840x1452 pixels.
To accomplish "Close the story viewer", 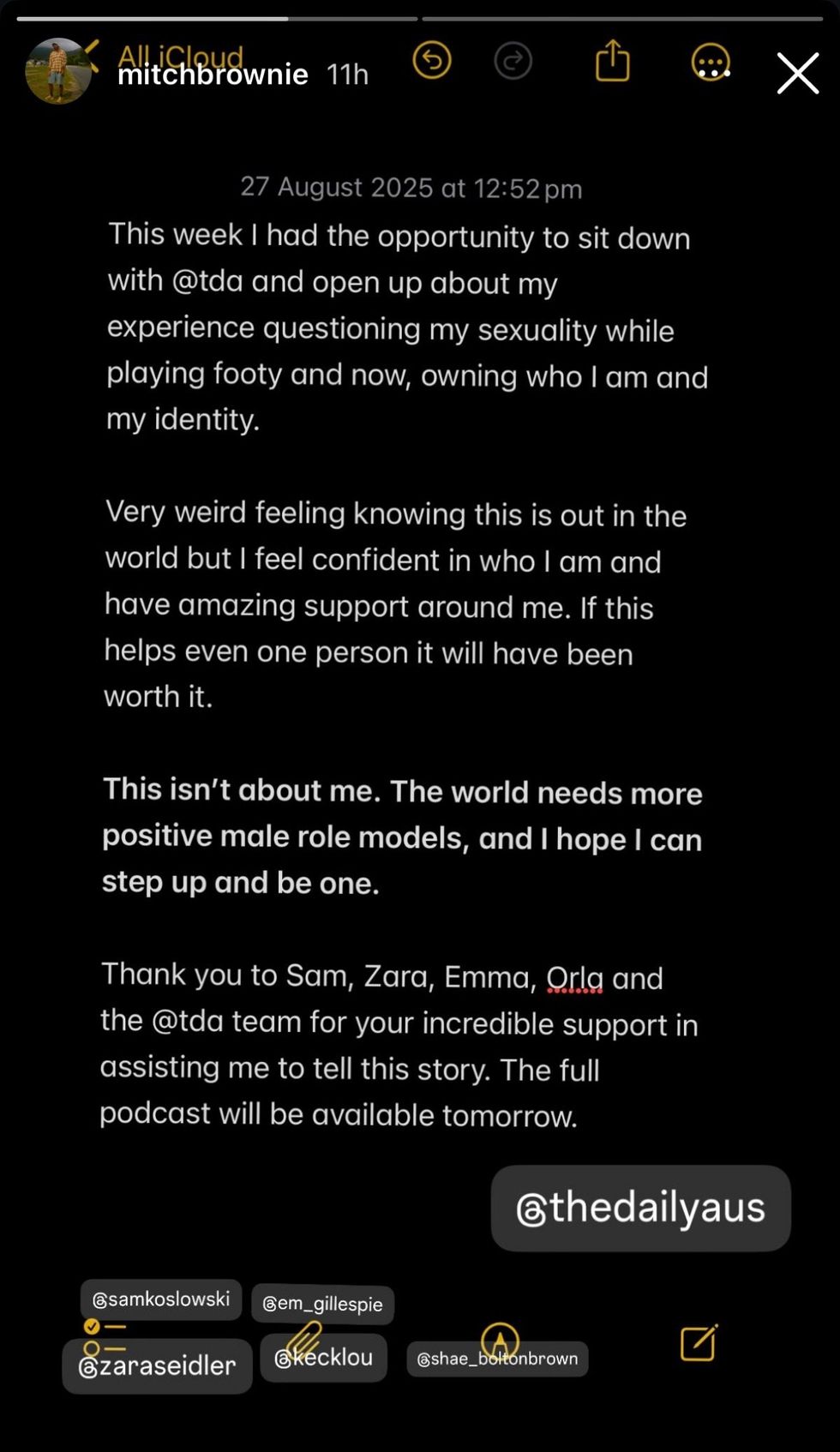I will coord(797,73).
